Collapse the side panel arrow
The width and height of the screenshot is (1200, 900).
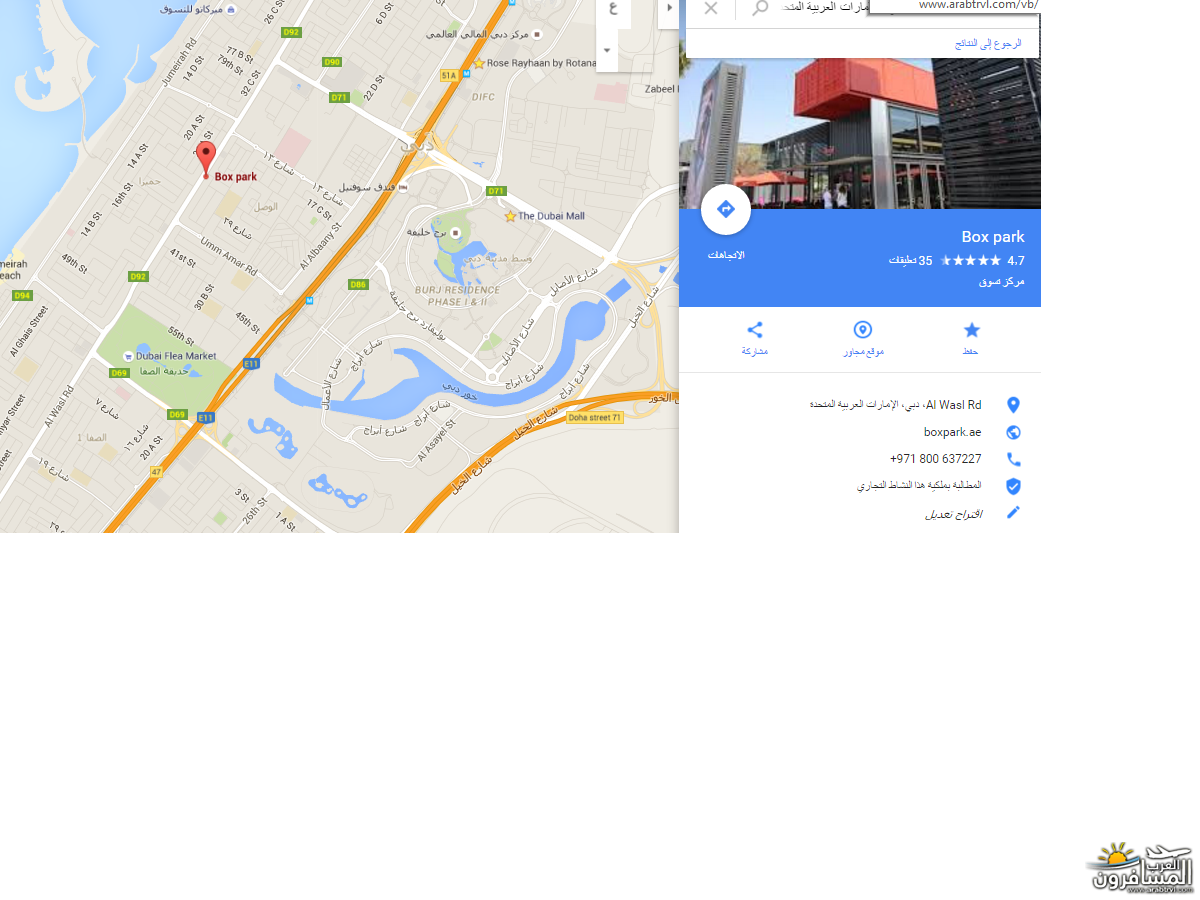pyautogui.click(x=669, y=8)
